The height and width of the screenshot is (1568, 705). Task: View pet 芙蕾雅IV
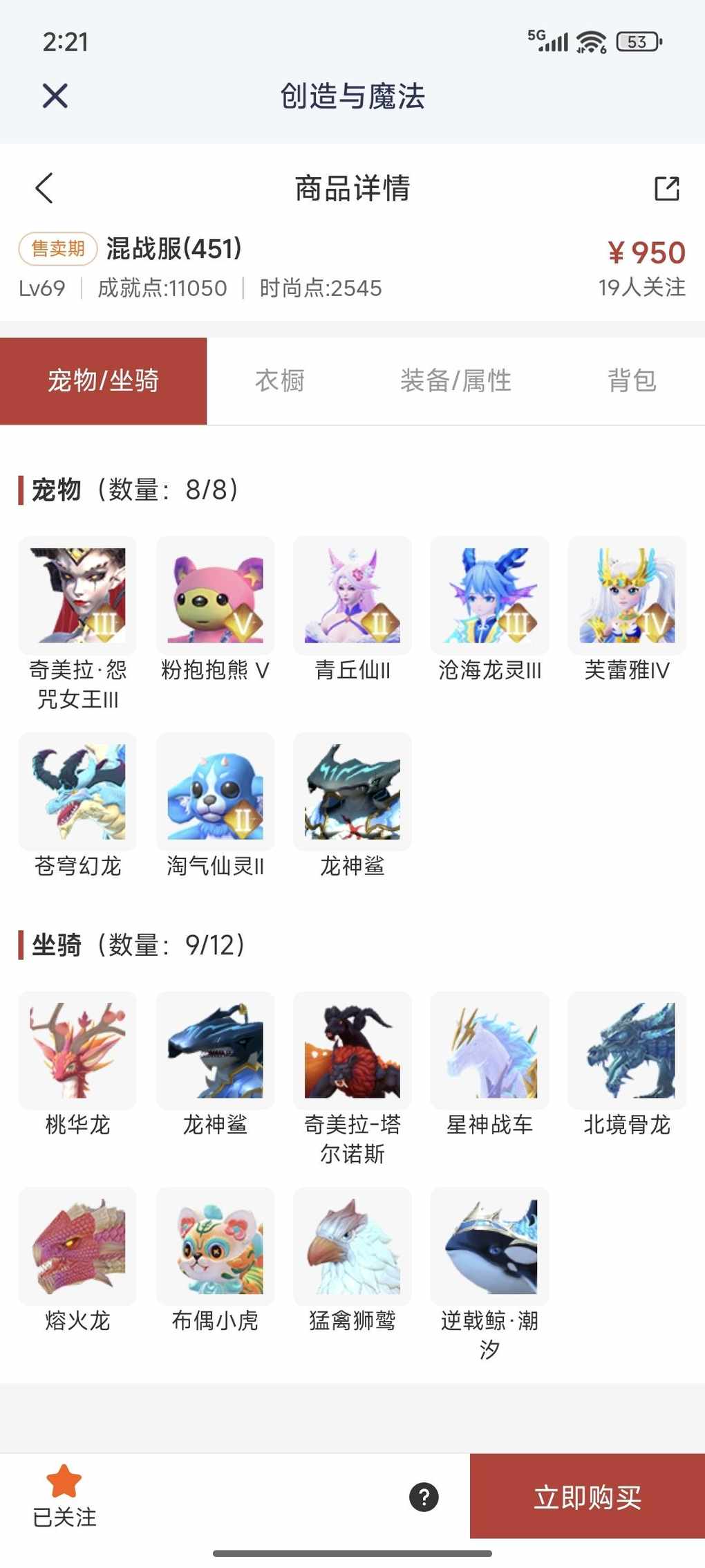627,596
